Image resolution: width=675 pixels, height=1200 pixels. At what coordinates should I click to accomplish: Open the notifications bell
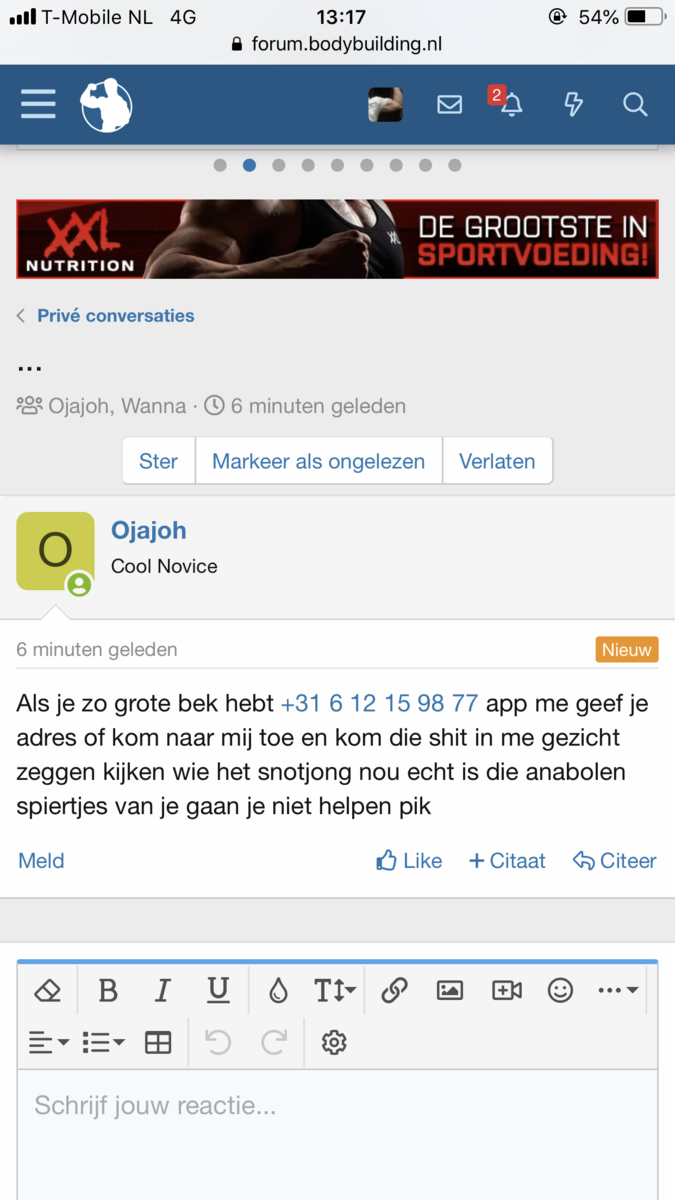(x=511, y=104)
